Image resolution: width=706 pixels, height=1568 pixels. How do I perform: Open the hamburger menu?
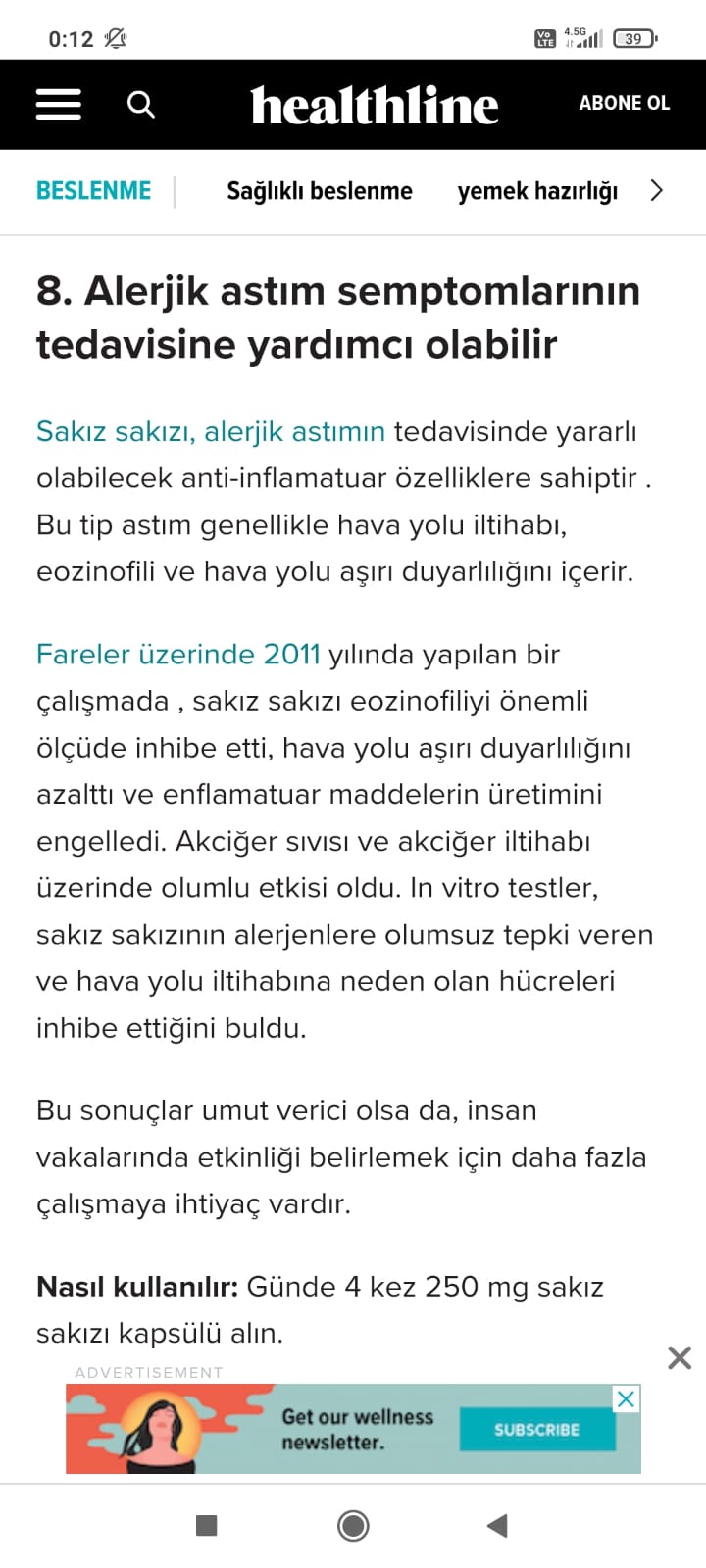(59, 104)
